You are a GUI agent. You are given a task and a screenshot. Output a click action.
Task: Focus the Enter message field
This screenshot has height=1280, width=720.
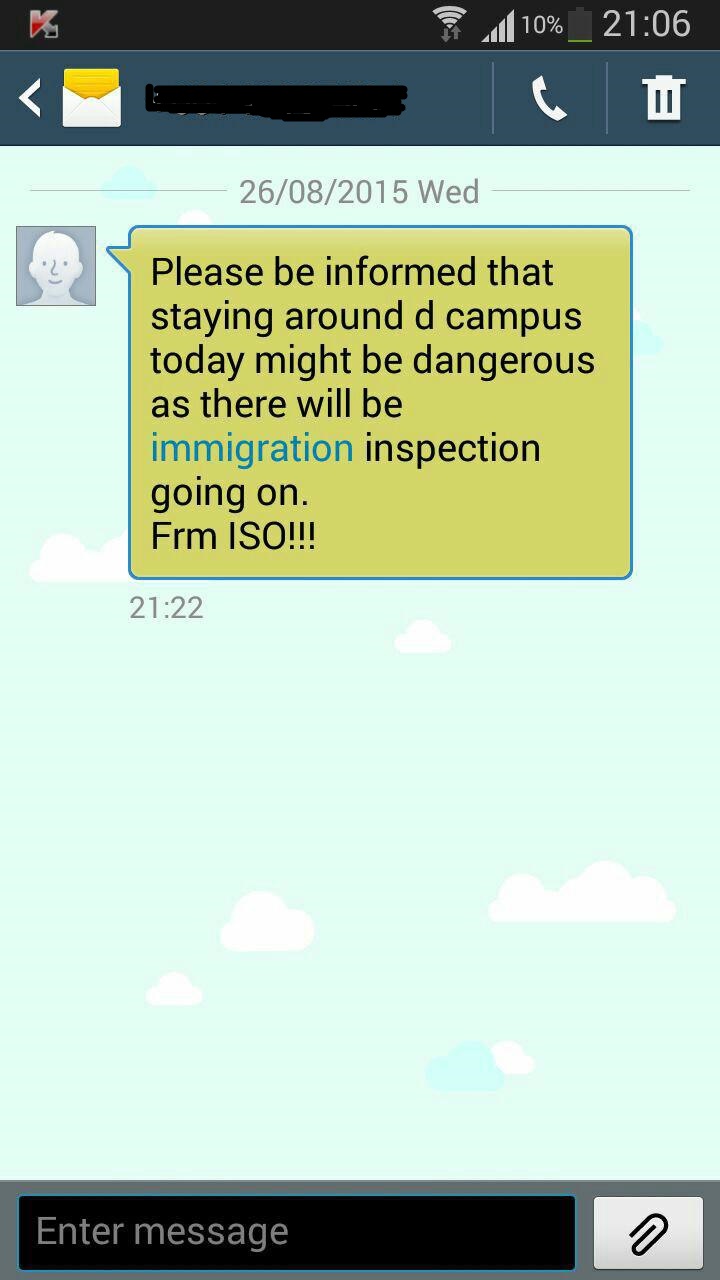296,1232
